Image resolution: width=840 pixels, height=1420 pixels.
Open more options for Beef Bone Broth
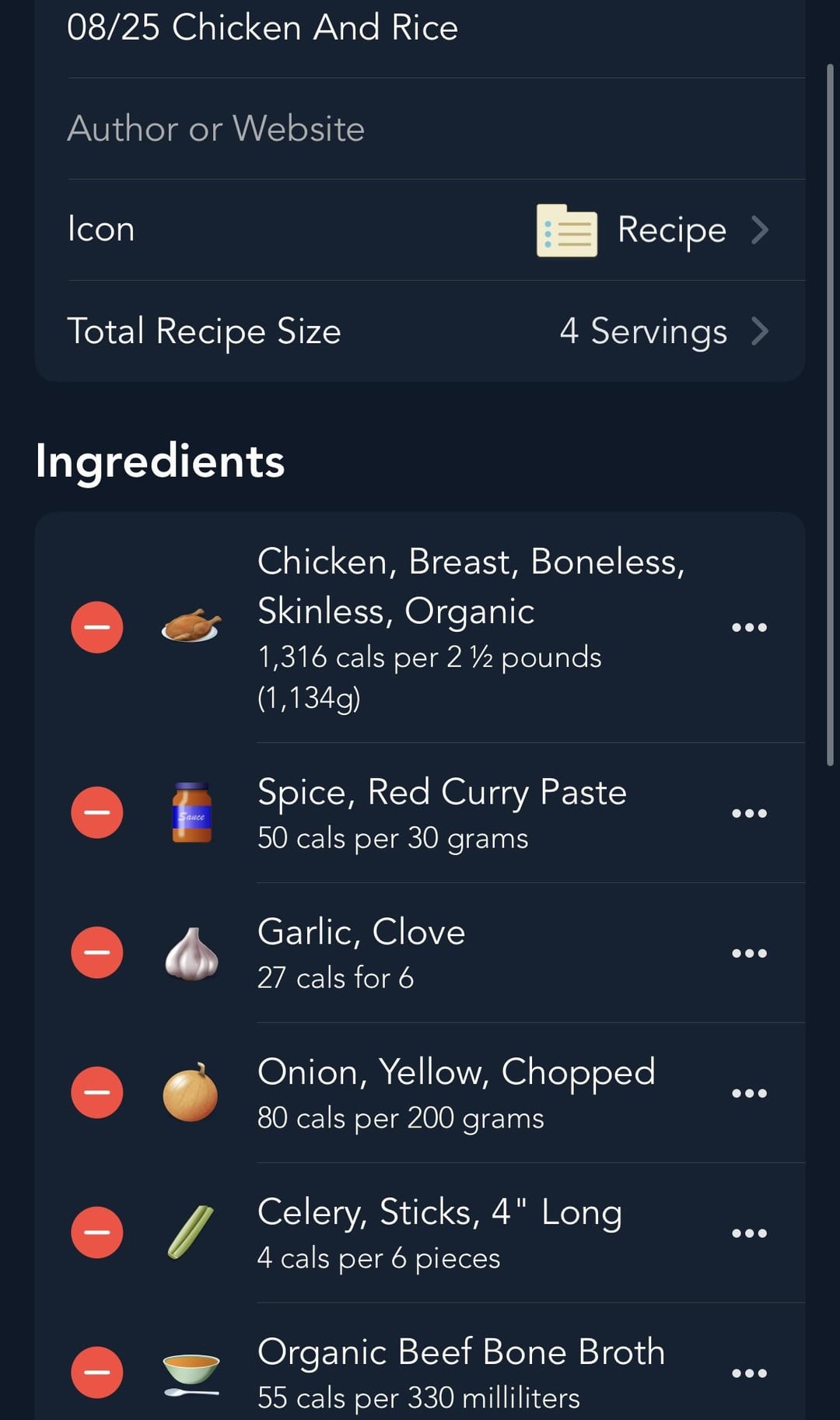749,1373
